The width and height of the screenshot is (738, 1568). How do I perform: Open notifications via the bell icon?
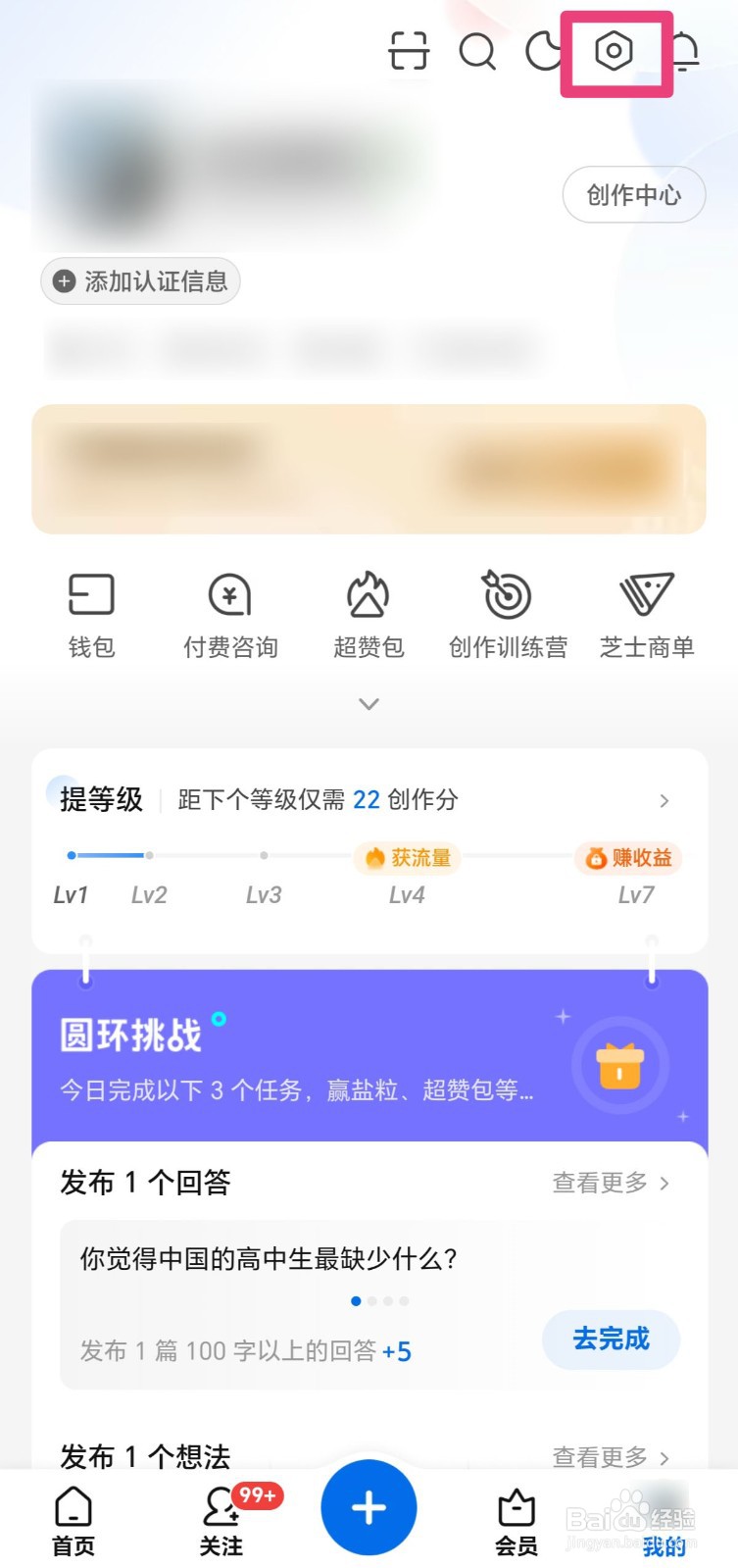click(x=686, y=52)
